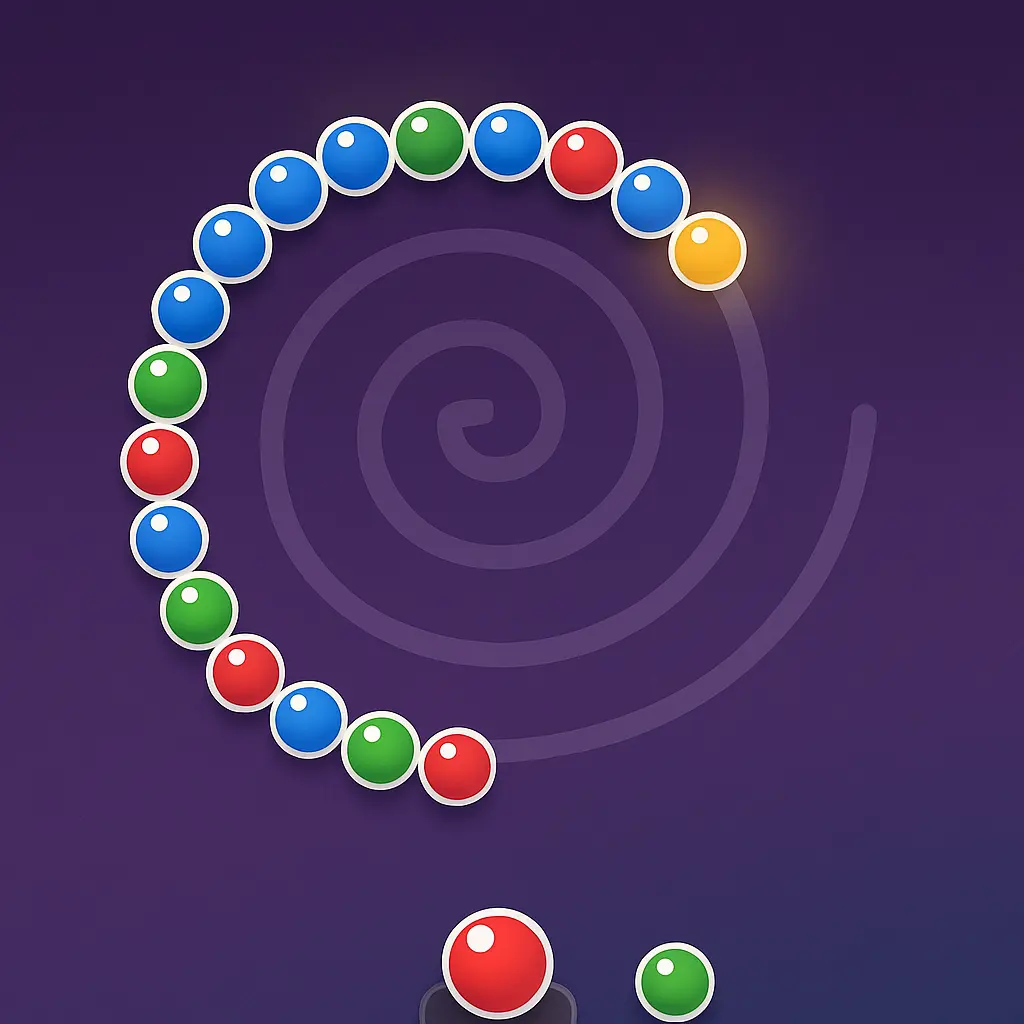This screenshot has width=1024, height=1024.
Task: Swap to the small green reserve ball
Action: coord(674,981)
